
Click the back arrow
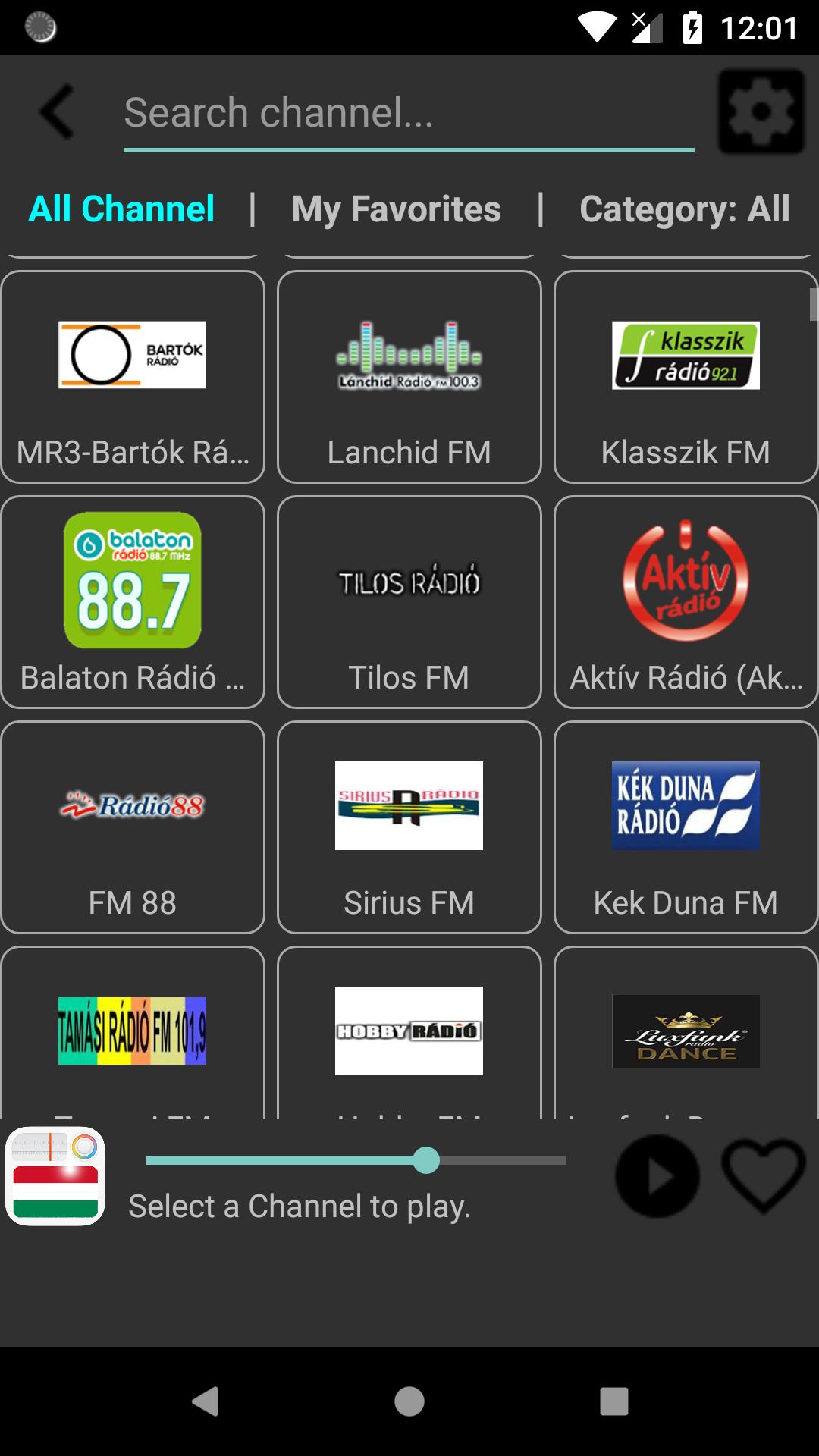click(55, 111)
